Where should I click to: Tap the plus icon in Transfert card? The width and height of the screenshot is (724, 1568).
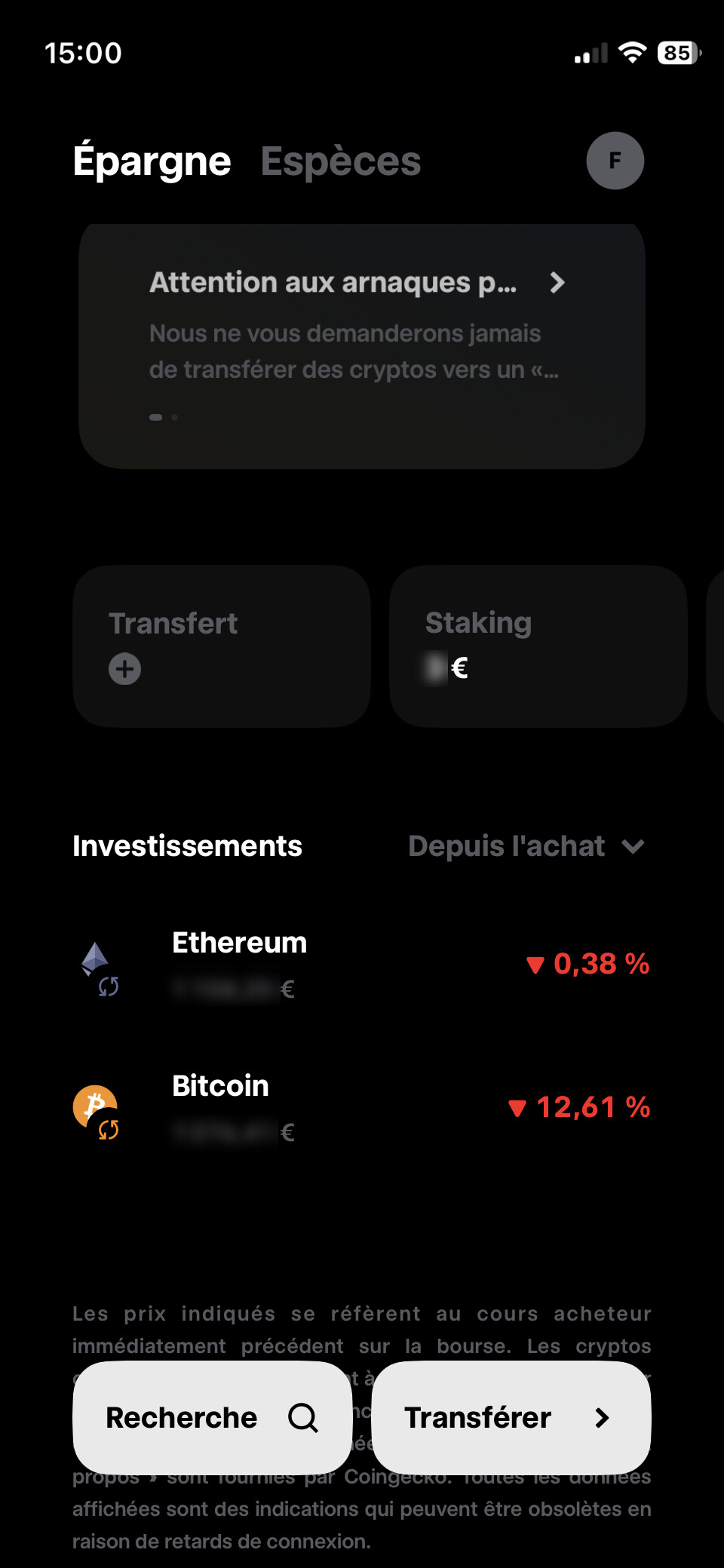(x=125, y=669)
